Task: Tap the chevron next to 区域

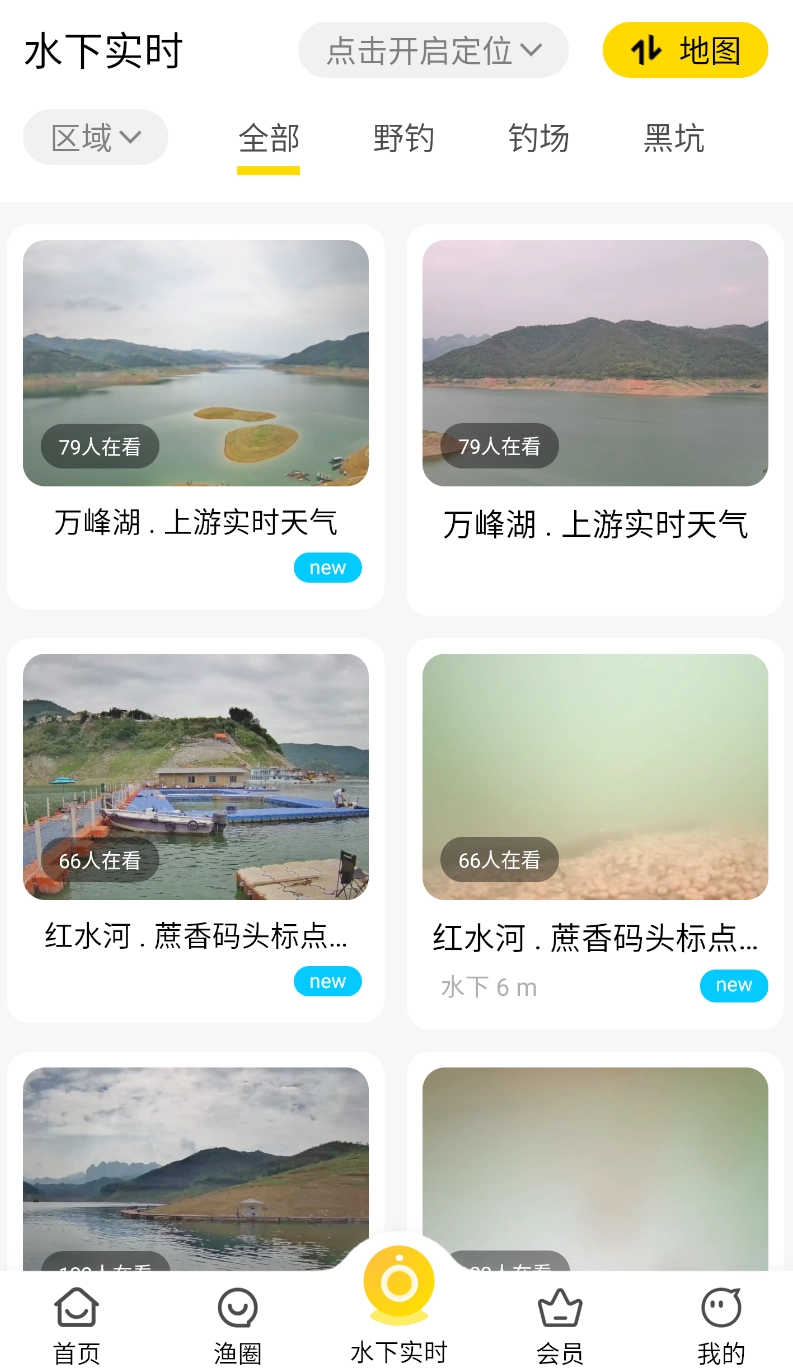Action: point(132,138)
